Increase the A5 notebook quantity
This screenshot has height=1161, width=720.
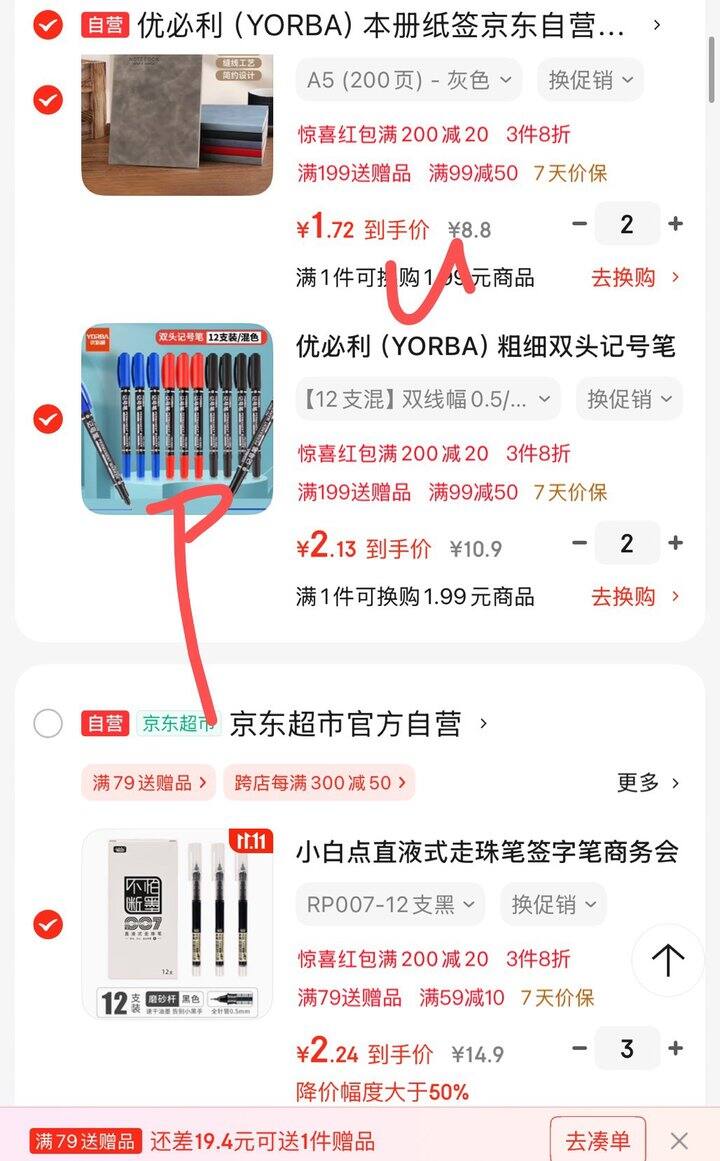click(676, 224)
